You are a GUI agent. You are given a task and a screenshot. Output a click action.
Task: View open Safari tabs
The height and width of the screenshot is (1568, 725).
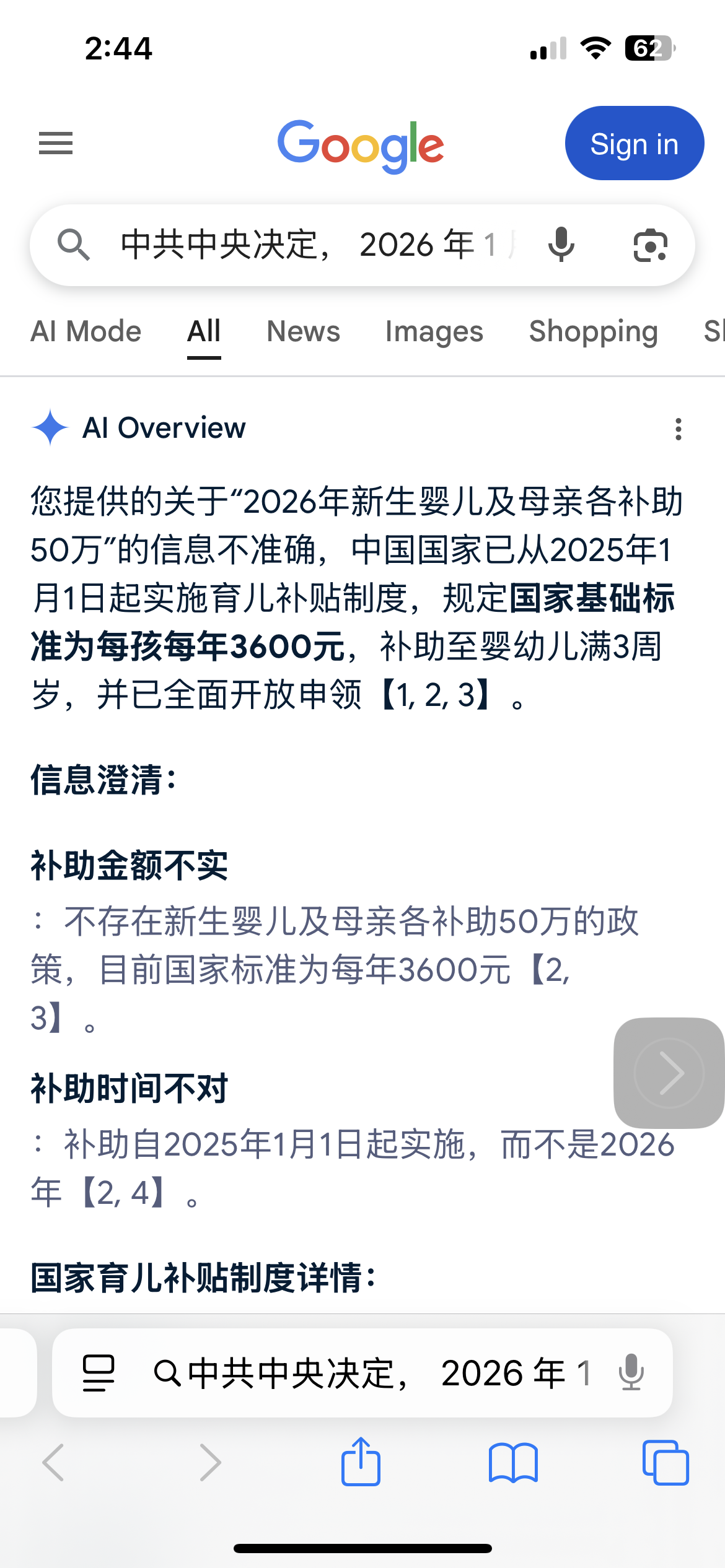point(666,1463)
